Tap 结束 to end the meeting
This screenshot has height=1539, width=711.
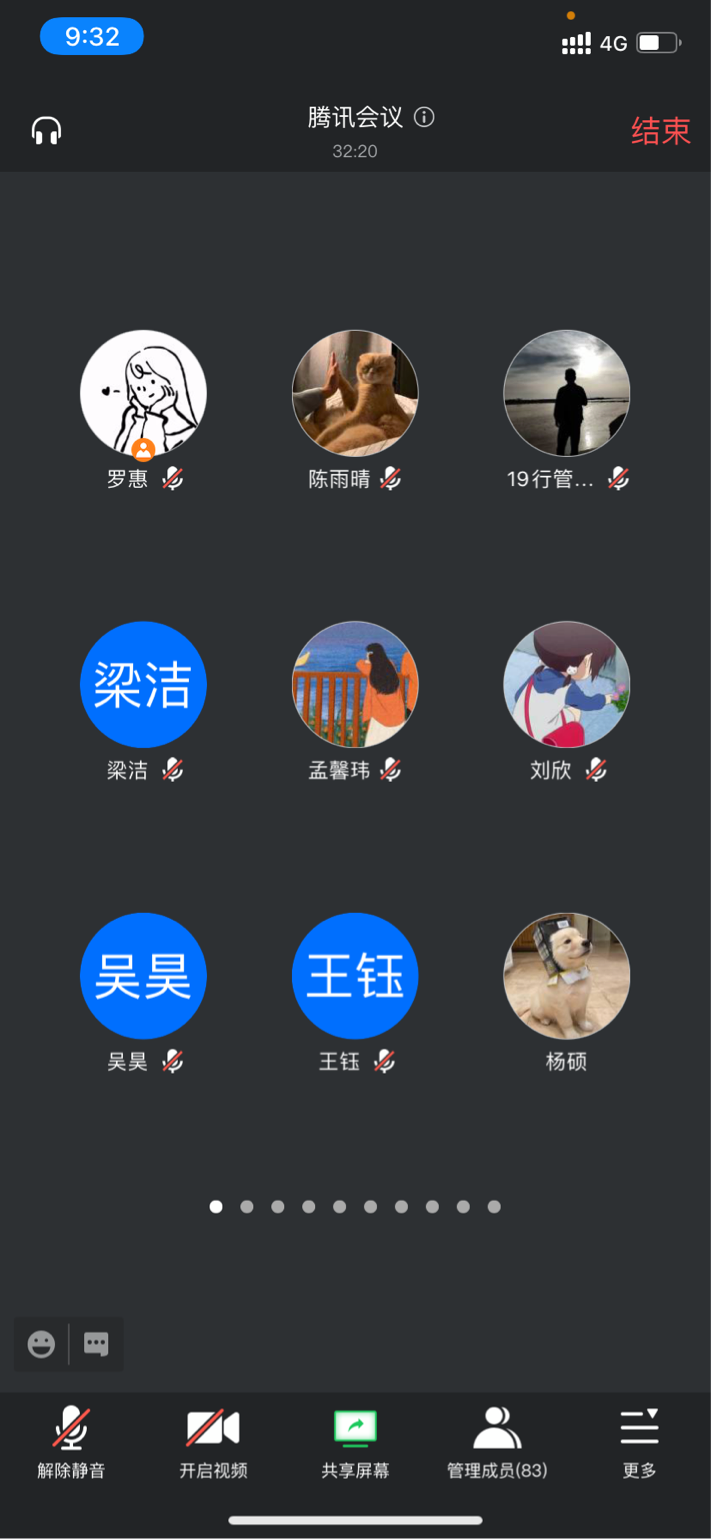coord(660,131)
